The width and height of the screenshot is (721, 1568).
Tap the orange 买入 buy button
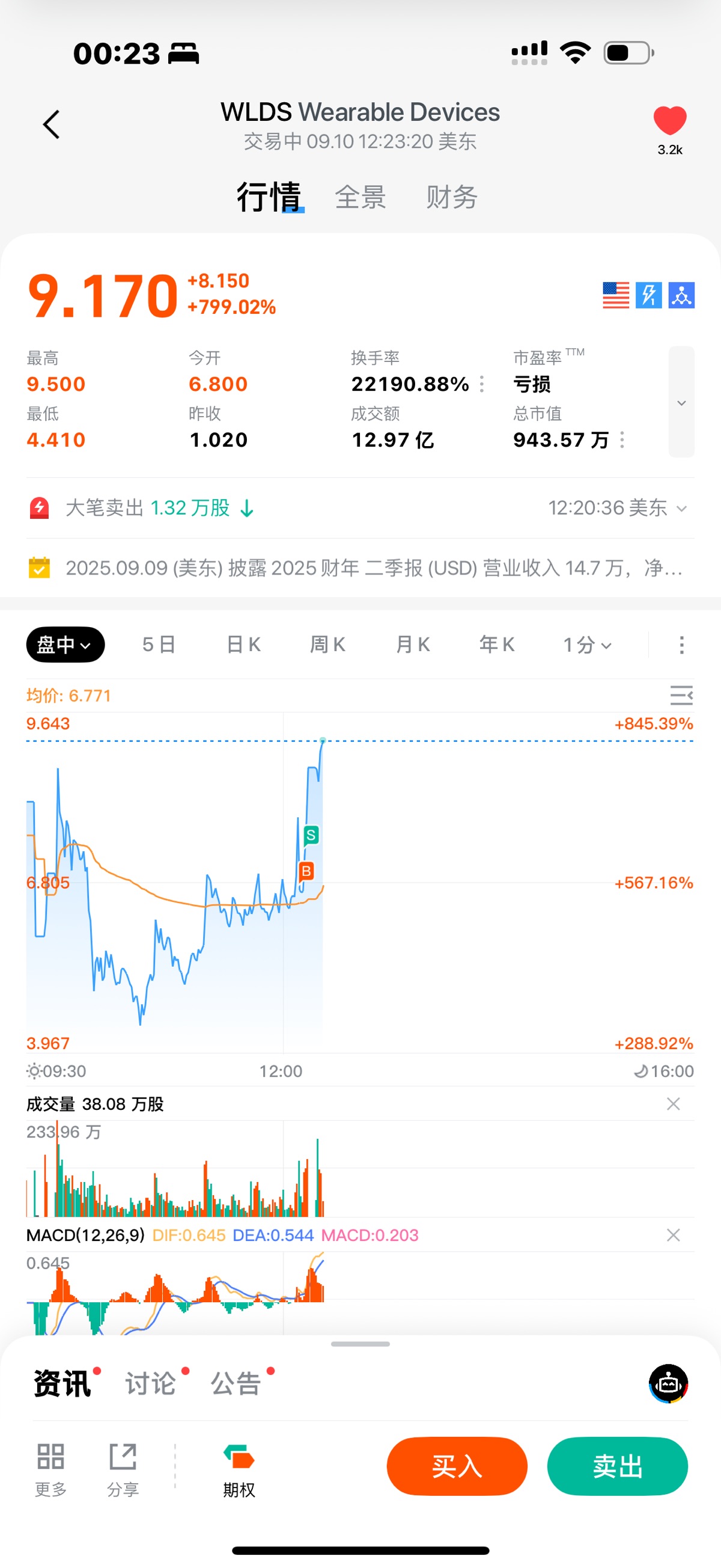click(457, 1466)
